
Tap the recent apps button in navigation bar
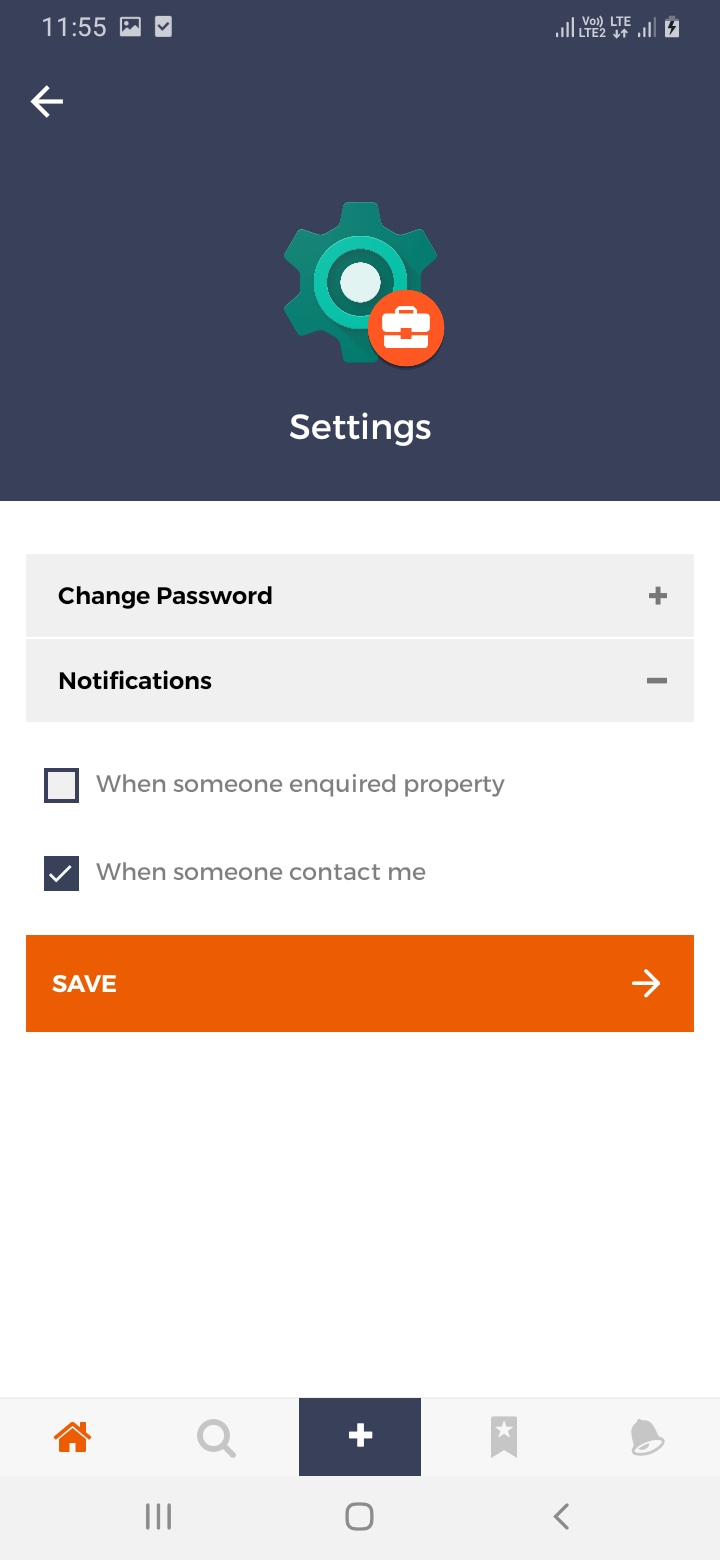coord(158,1516)
